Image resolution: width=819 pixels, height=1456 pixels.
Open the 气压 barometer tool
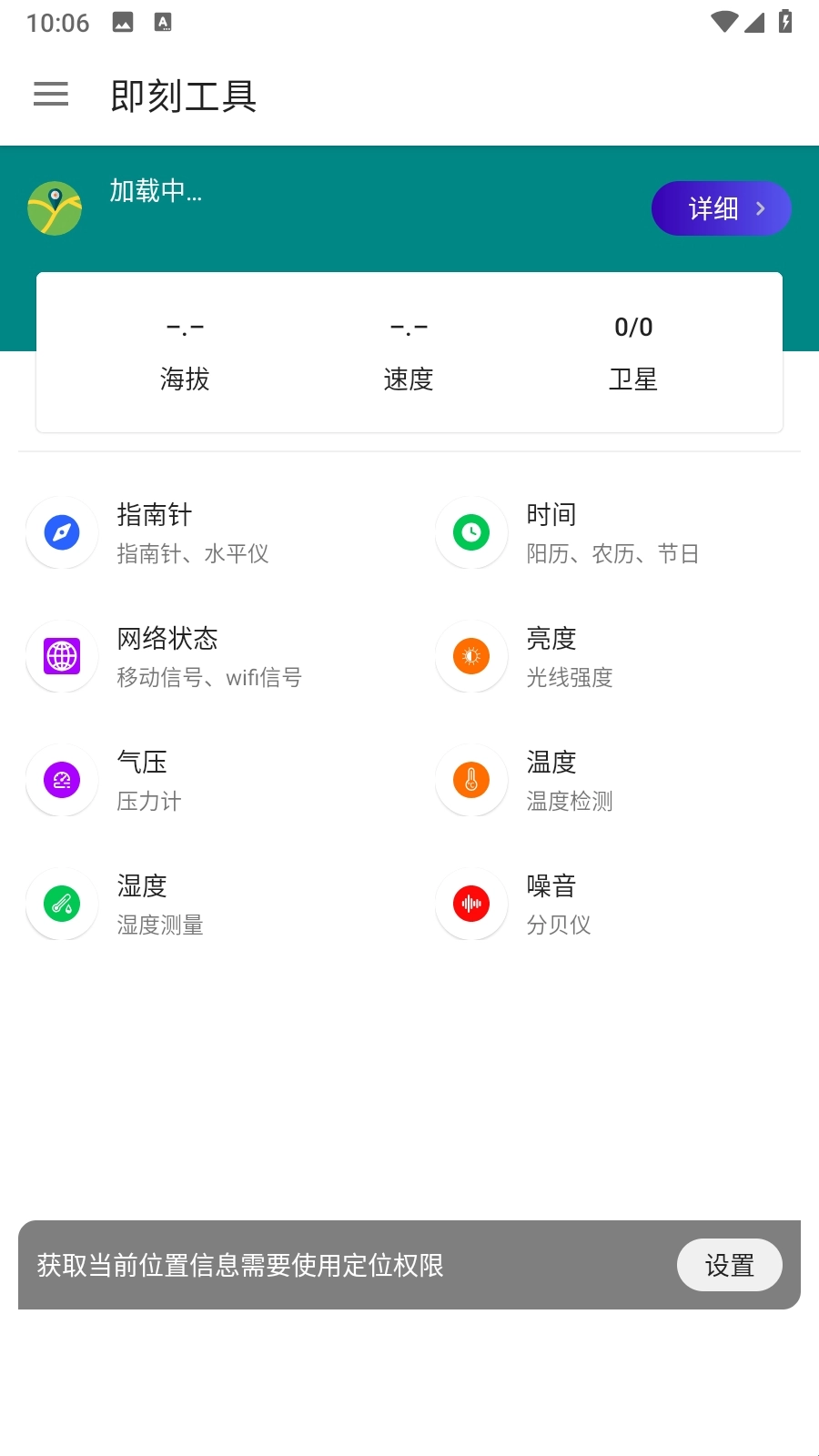[146, 780]
